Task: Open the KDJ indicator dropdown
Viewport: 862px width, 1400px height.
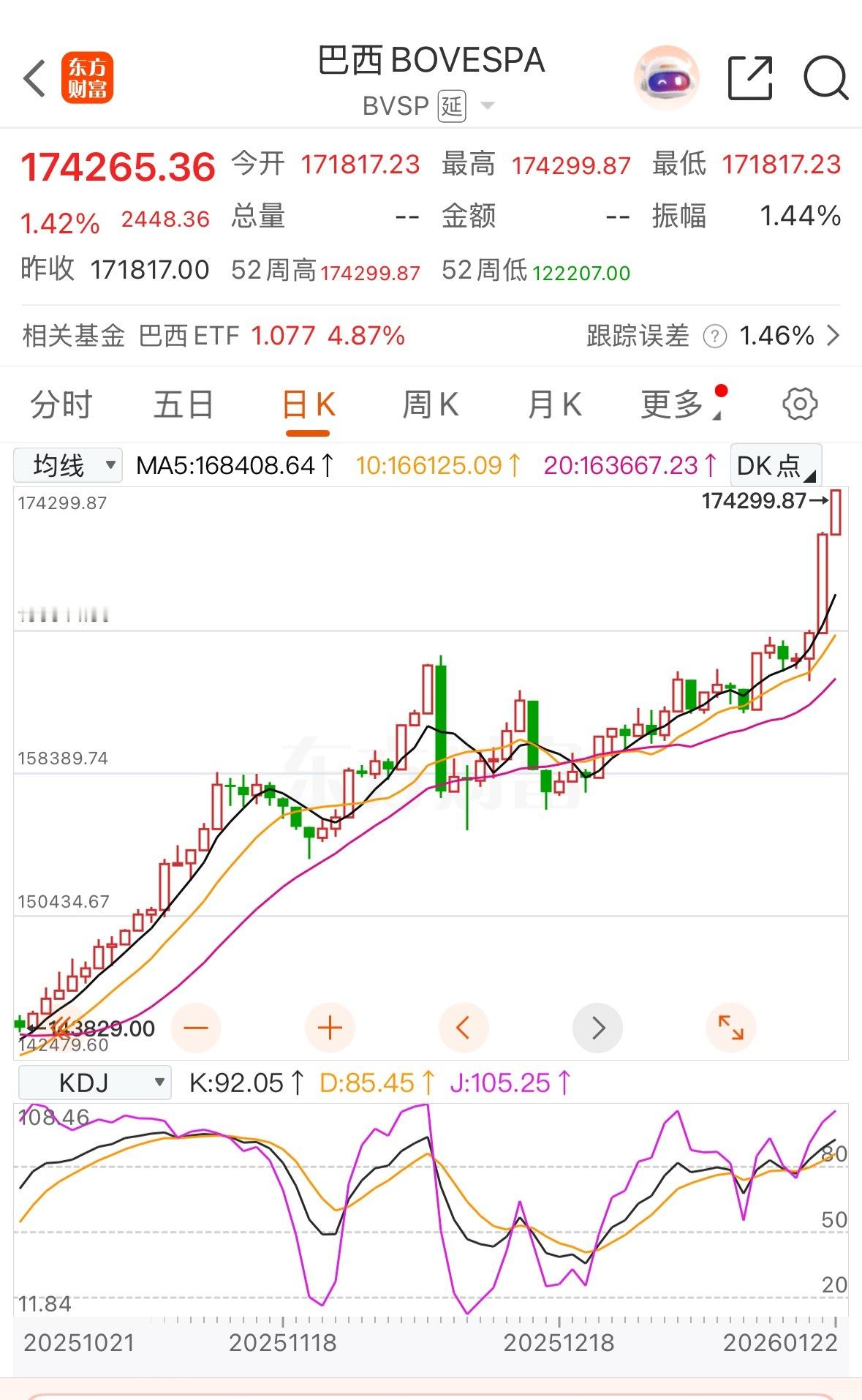Action: (94, 1083)
